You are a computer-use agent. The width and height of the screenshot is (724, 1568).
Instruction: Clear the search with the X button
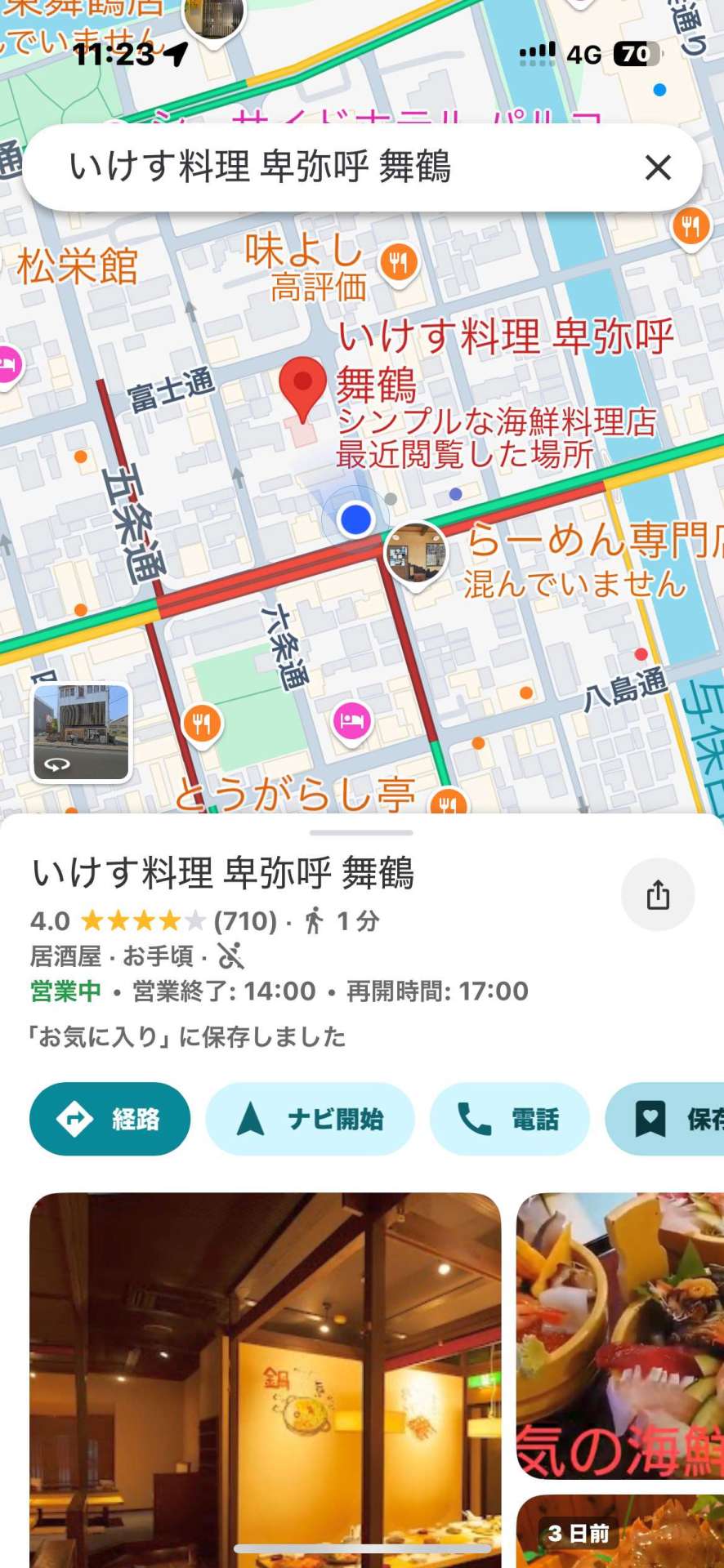(658, 168)
